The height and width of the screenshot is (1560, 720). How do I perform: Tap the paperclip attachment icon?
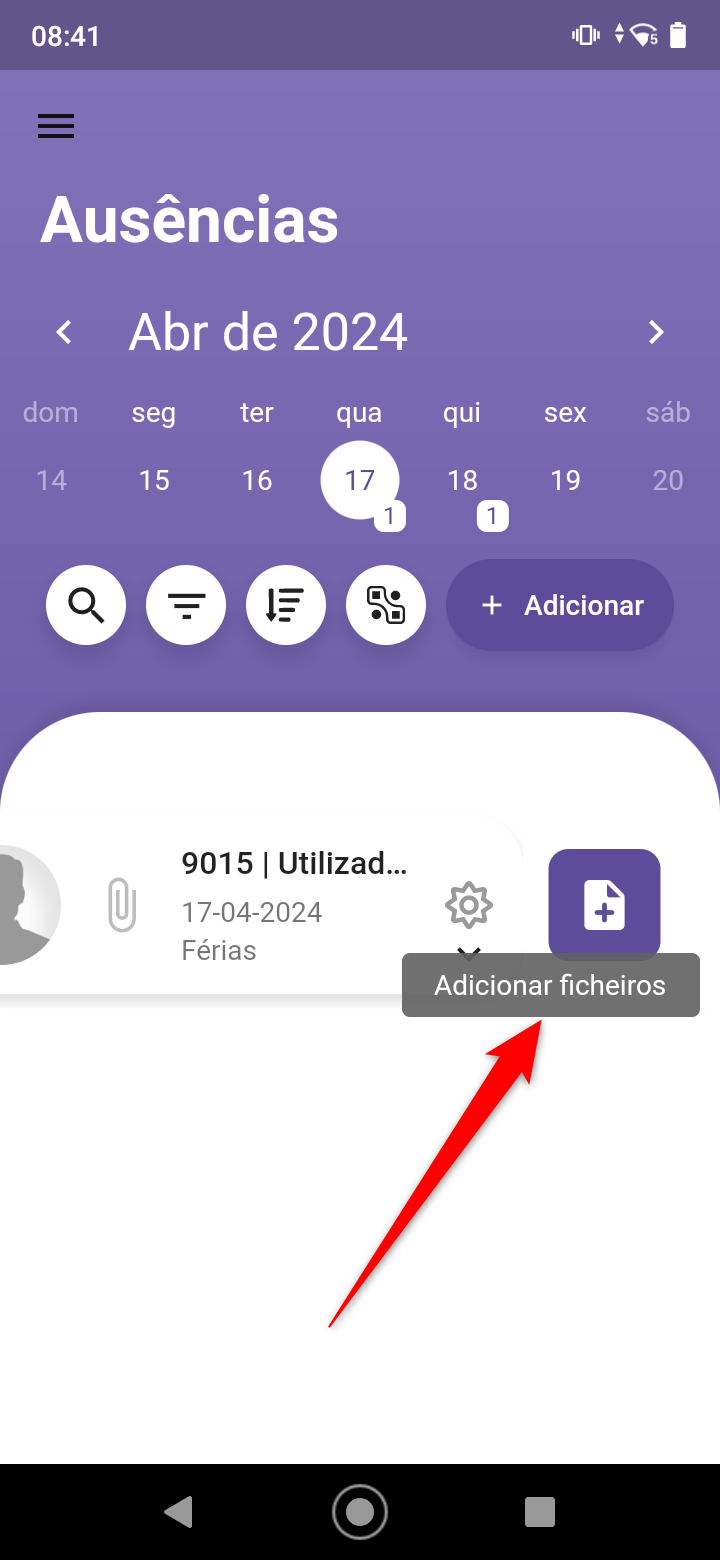pos(122,905)
